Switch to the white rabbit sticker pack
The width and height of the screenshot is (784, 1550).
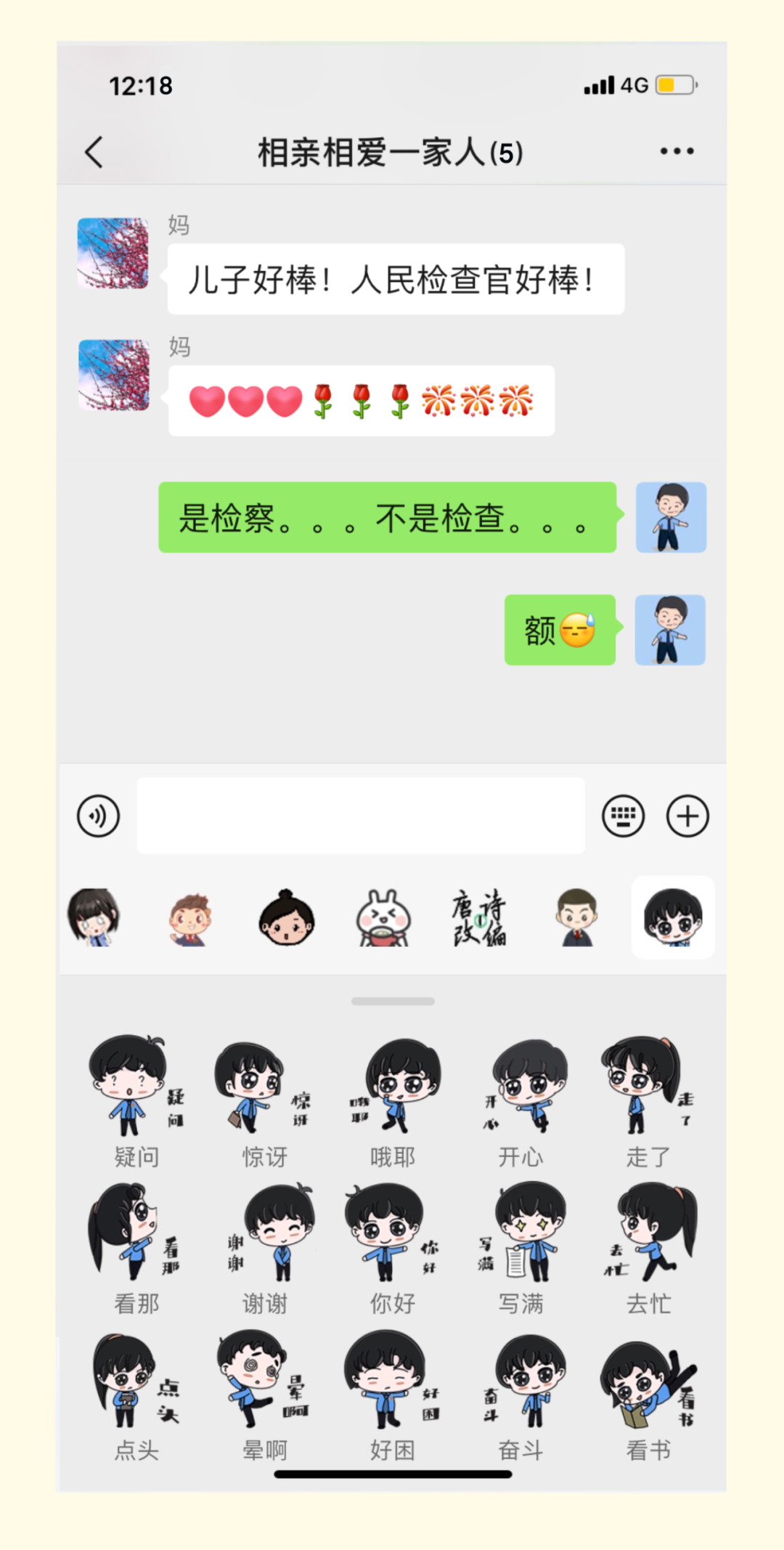click(x=383, y=918)
